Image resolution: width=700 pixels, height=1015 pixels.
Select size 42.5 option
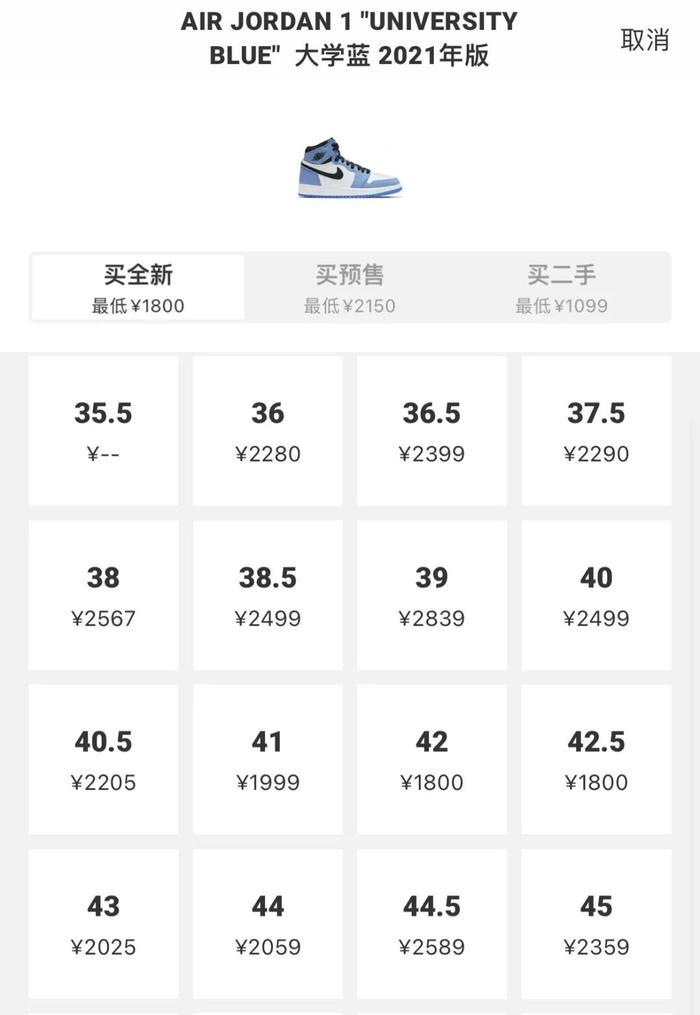(596, 759)
